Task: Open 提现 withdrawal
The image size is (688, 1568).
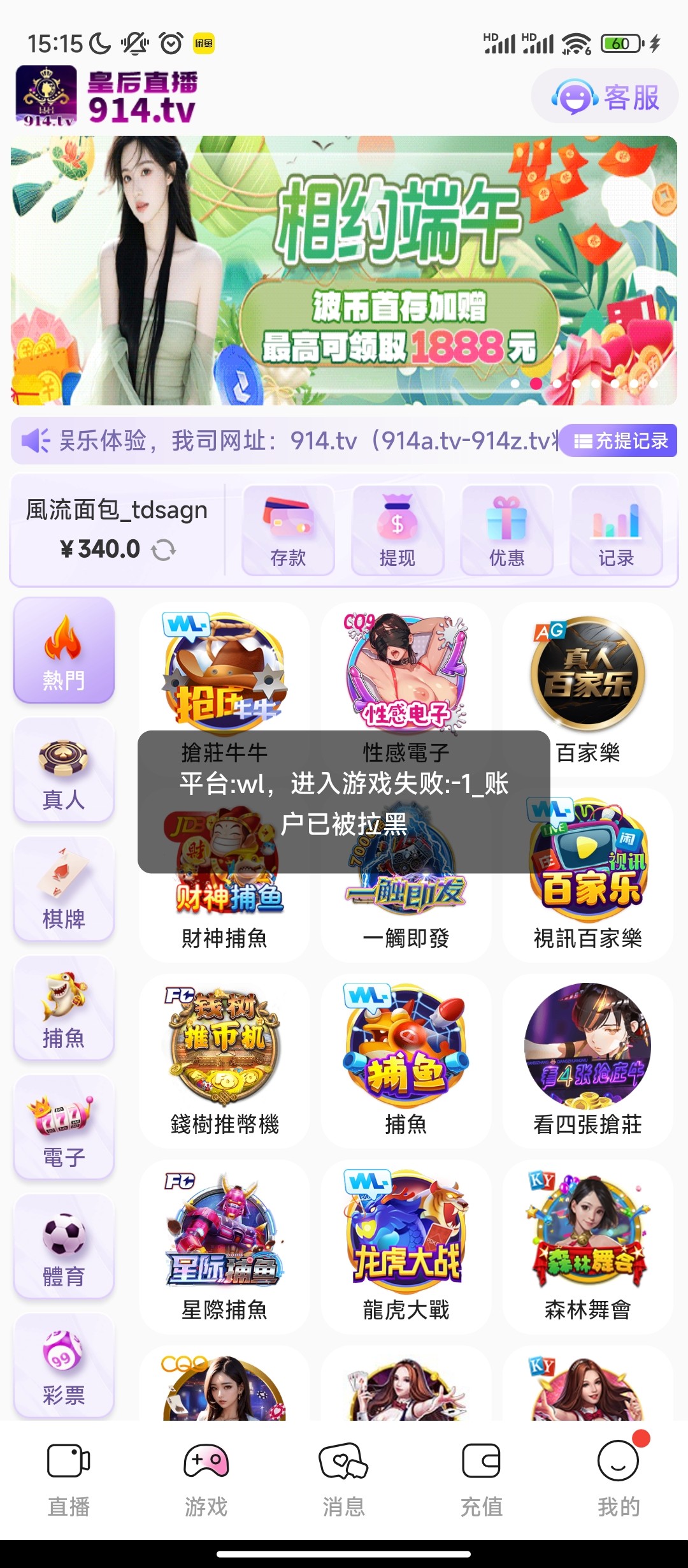Action: click(398, 530)
